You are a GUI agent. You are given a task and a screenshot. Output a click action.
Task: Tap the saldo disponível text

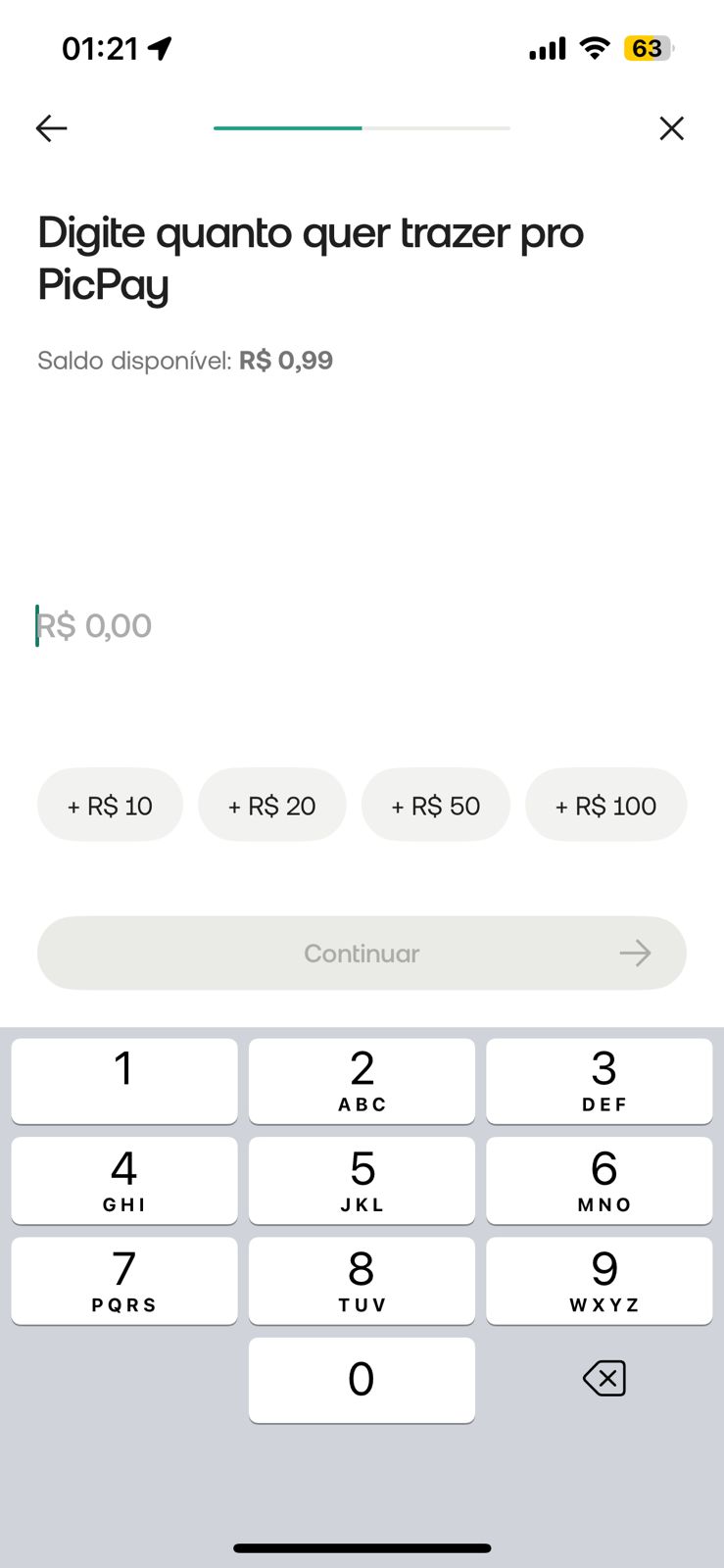click(x=184, y=360)
